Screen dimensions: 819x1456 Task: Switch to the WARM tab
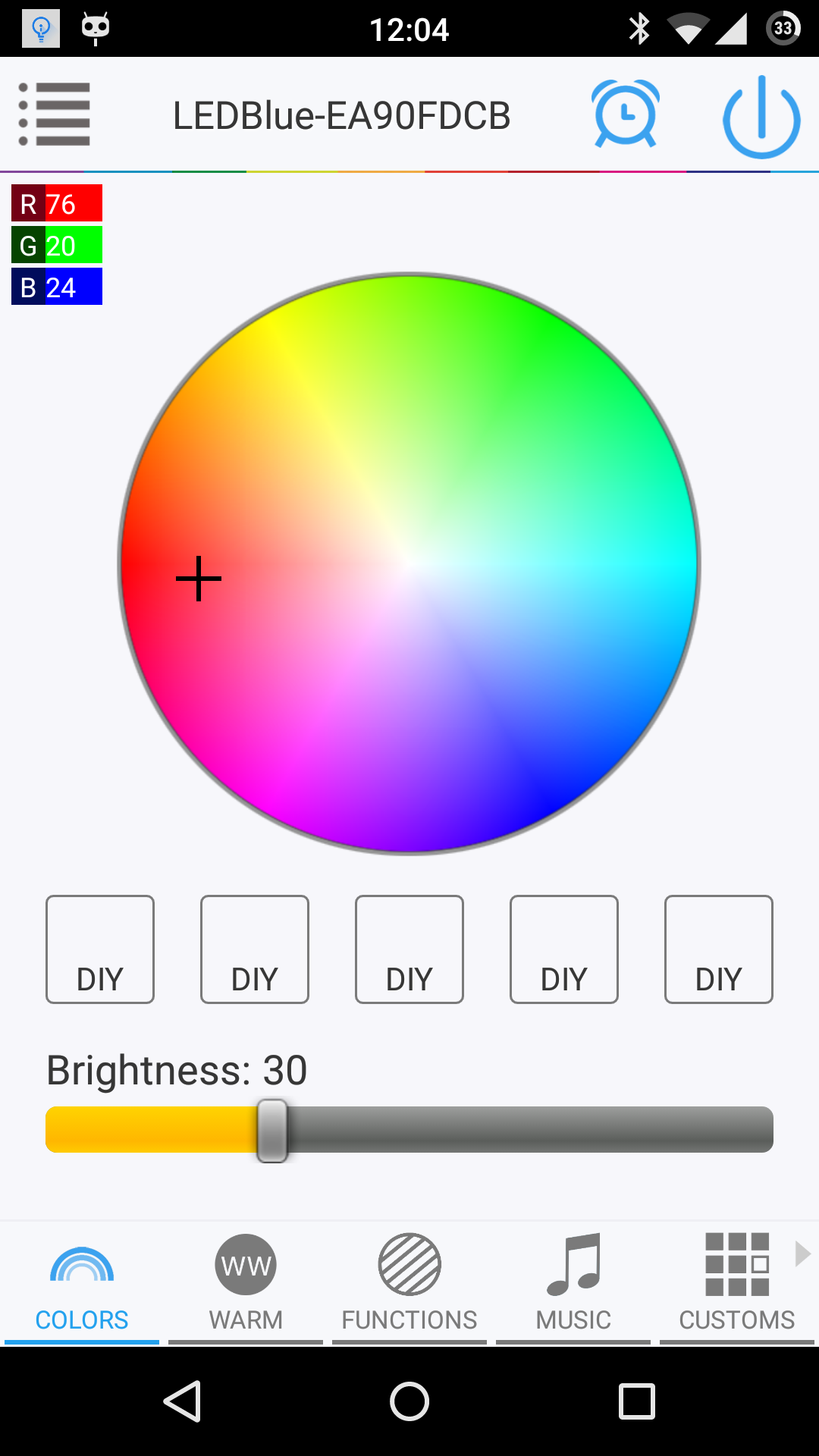tap(246, 1283)
